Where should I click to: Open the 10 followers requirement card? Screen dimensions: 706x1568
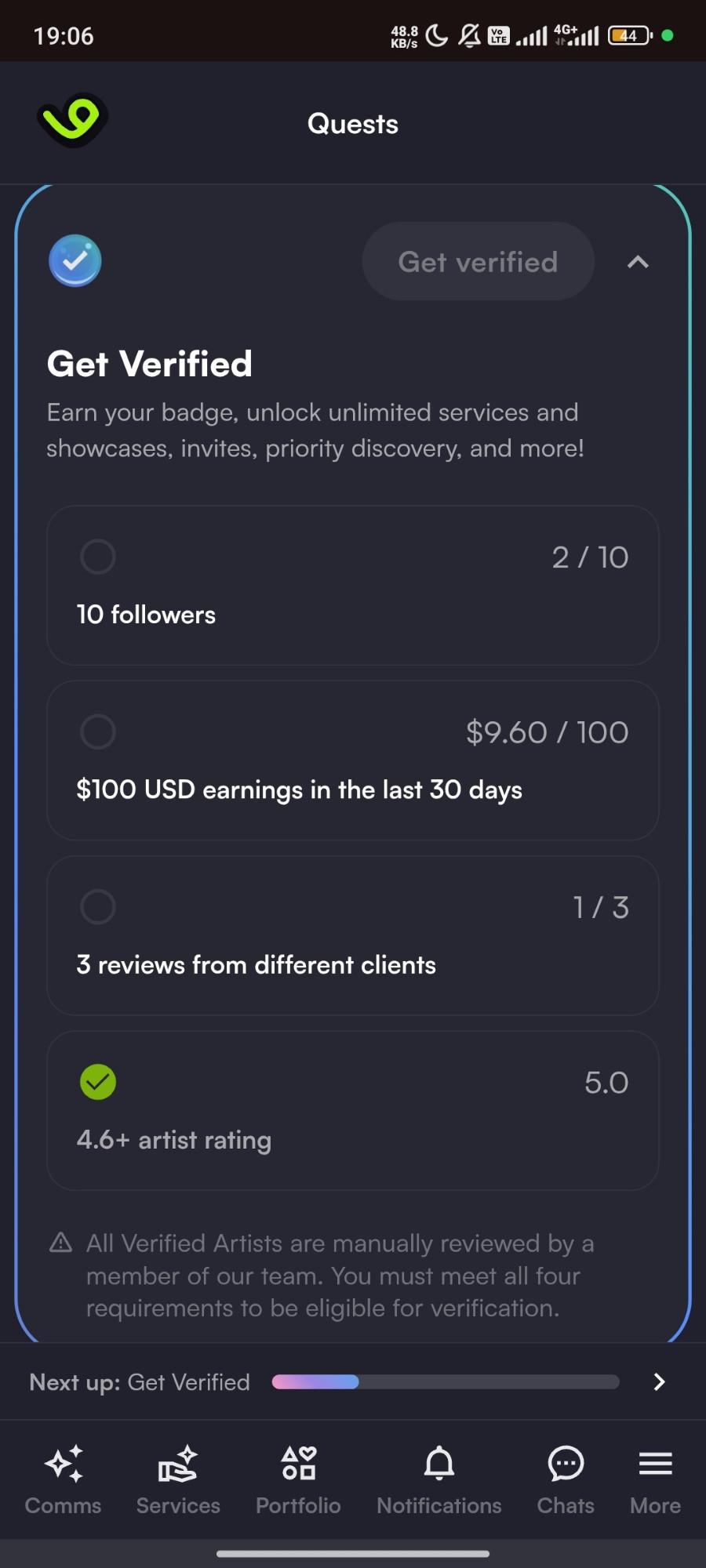pyautogui.click(x=353, y=586)
